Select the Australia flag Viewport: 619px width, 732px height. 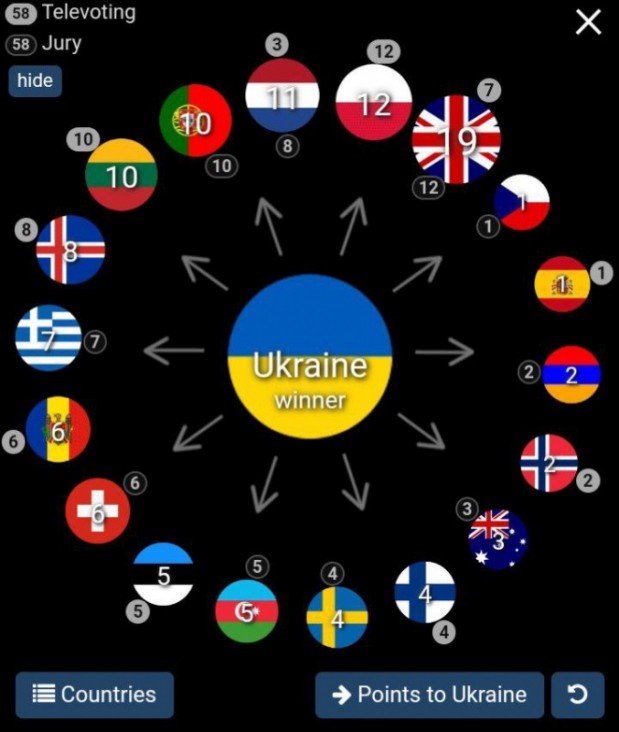(x=498, y=540)
